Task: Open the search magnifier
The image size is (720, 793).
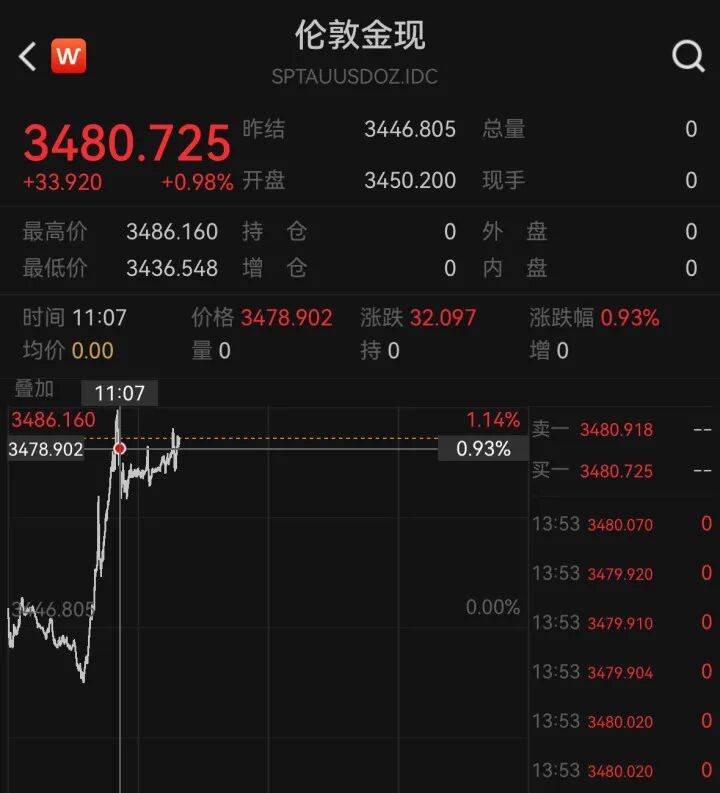Action: click(688, 56)
